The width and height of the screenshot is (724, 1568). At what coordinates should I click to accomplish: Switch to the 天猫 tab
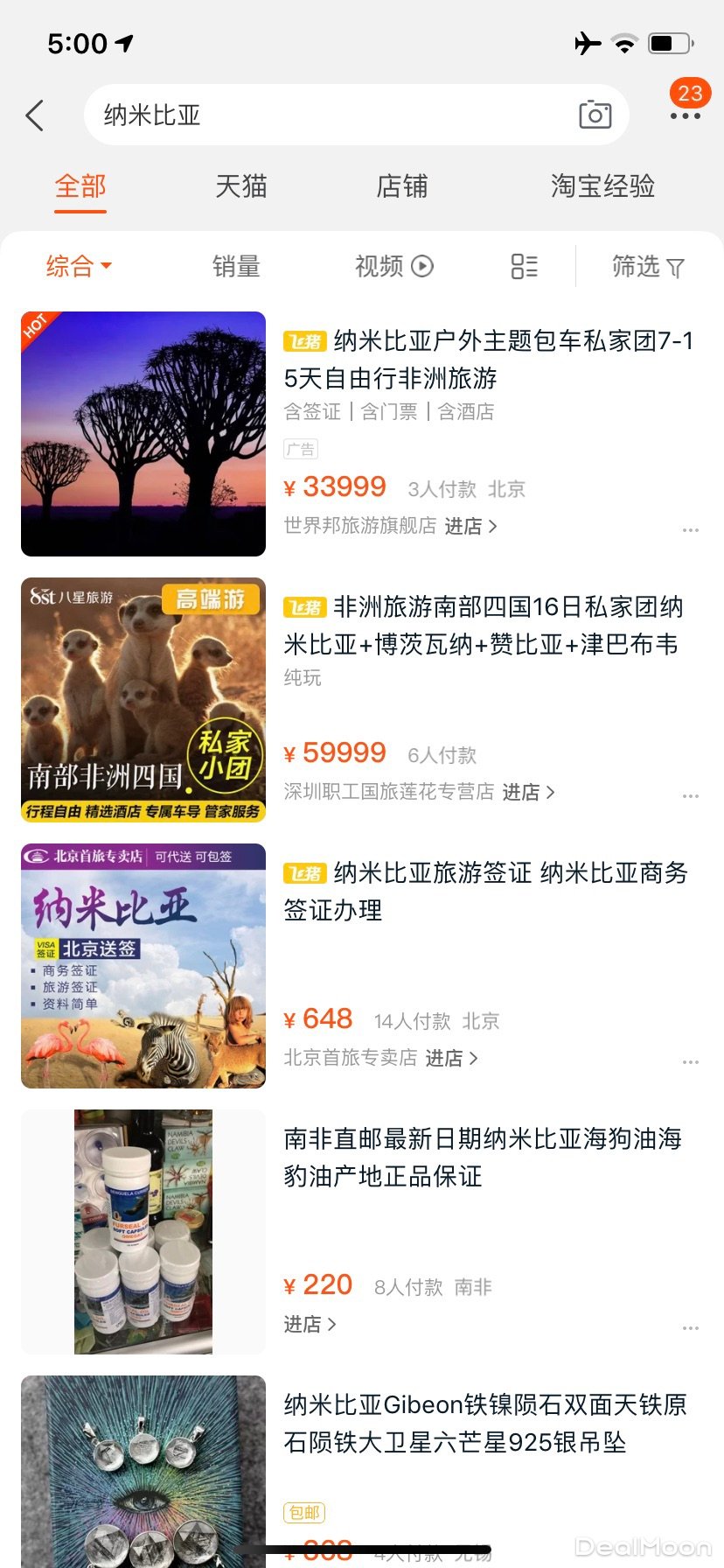pos(241,186)
